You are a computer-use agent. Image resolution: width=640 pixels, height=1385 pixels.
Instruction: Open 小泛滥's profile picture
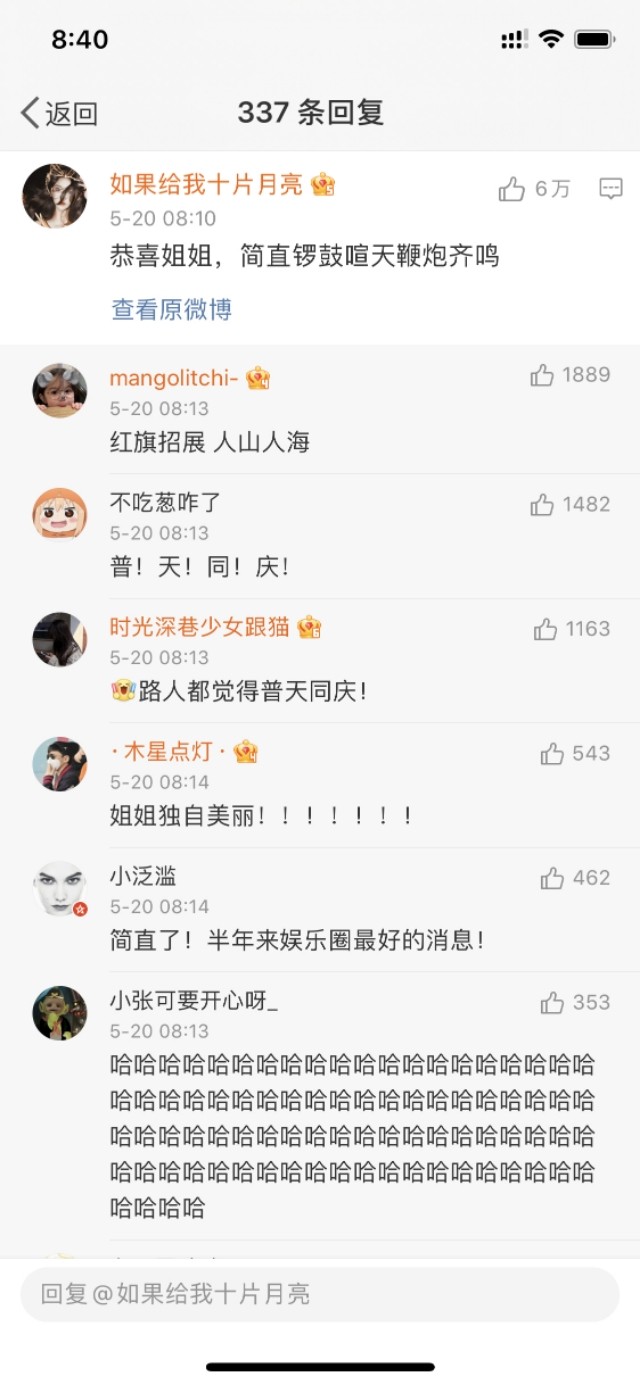pyautogui.click(x=59, y=888)
